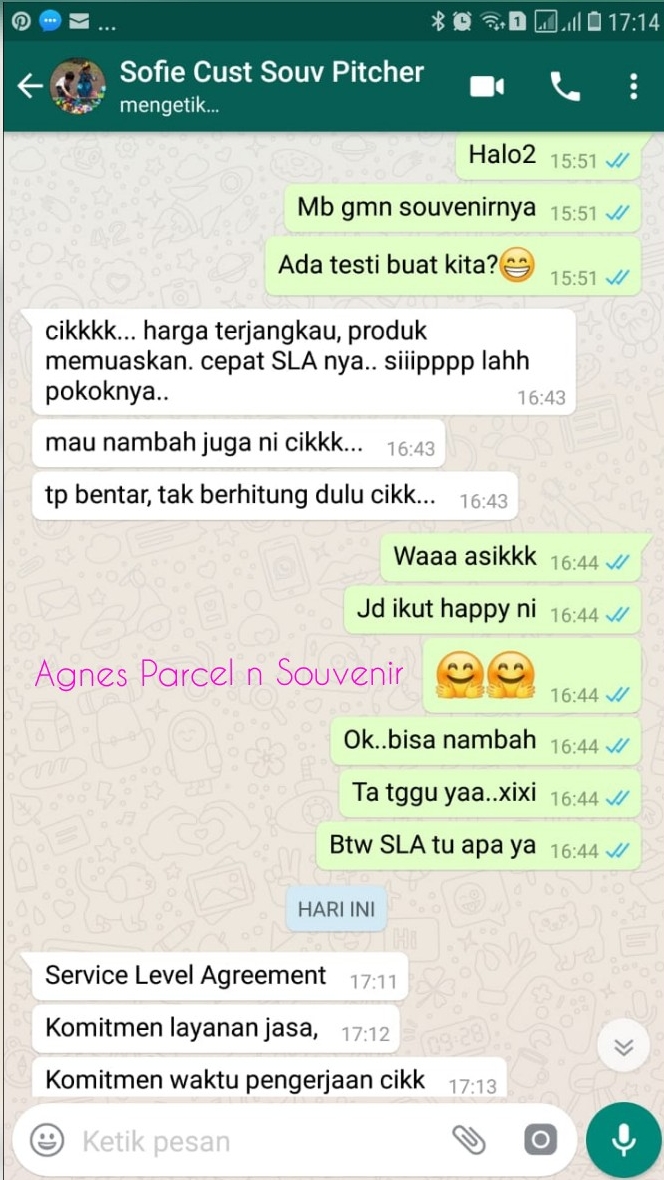The width and height of the screenshot is (664, 1180).
Task: Start a video call with Sofie
Action: tap(487, 87)
